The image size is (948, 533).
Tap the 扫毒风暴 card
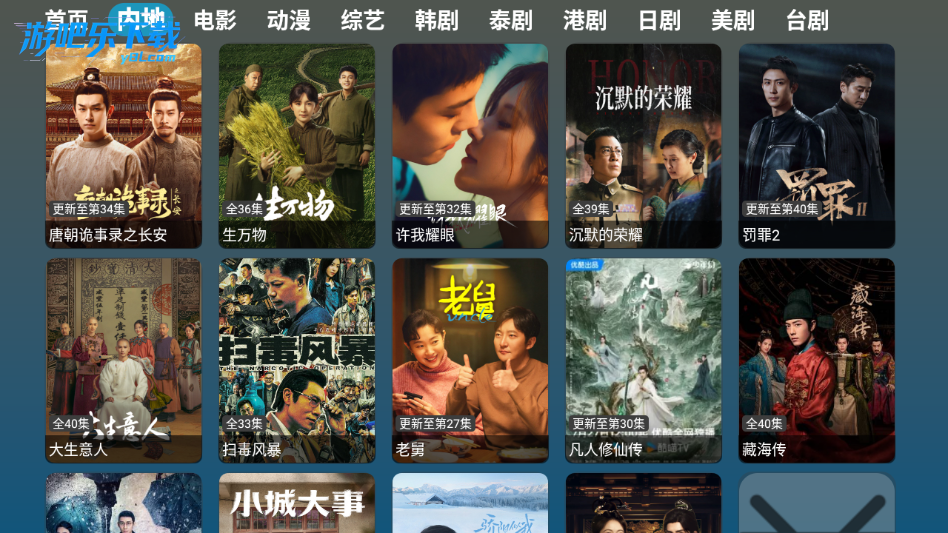tap(297, 360)
